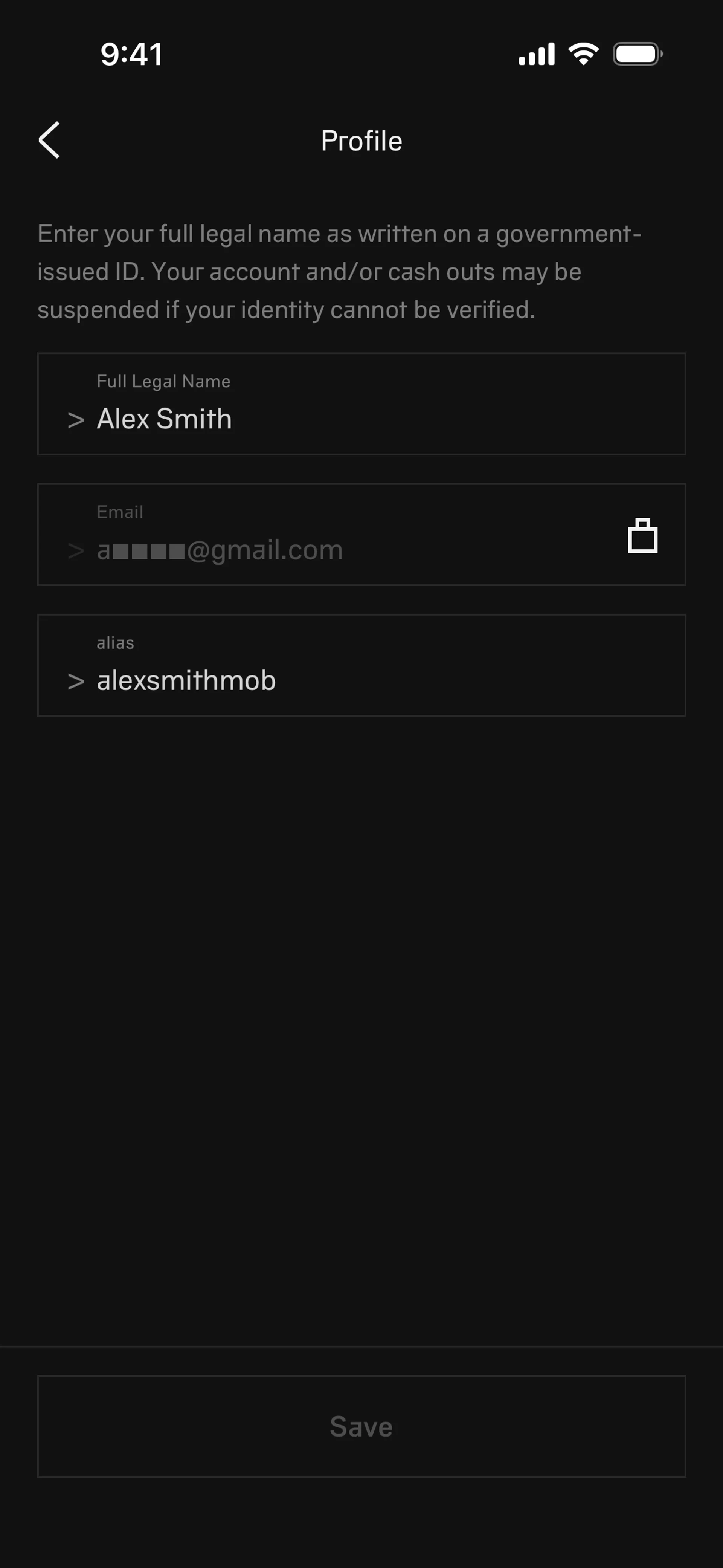The height and width of the screenshot is (1568, 723).
Task: Save the profile changes
Action: coord(361,1426)
